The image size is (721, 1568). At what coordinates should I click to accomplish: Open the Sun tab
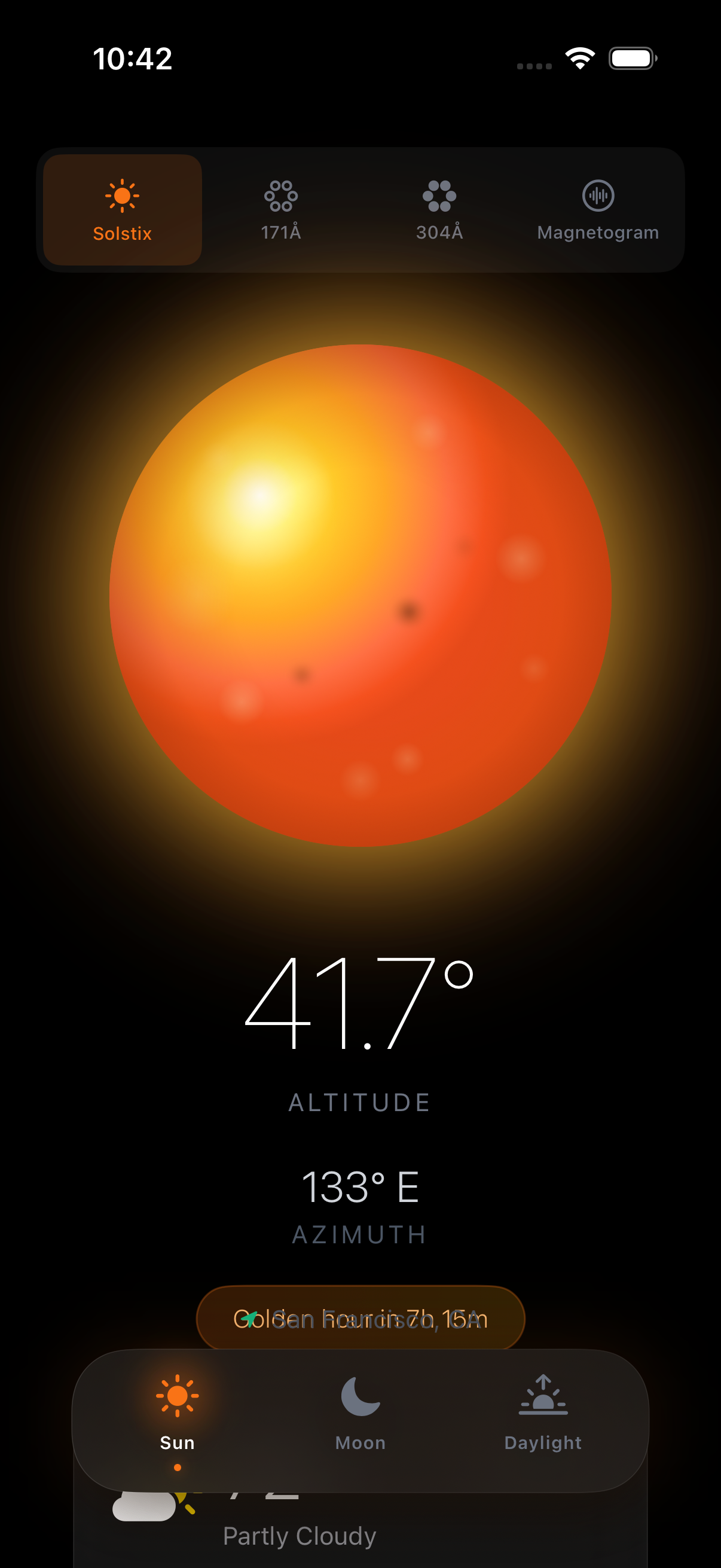[177, 1421]
